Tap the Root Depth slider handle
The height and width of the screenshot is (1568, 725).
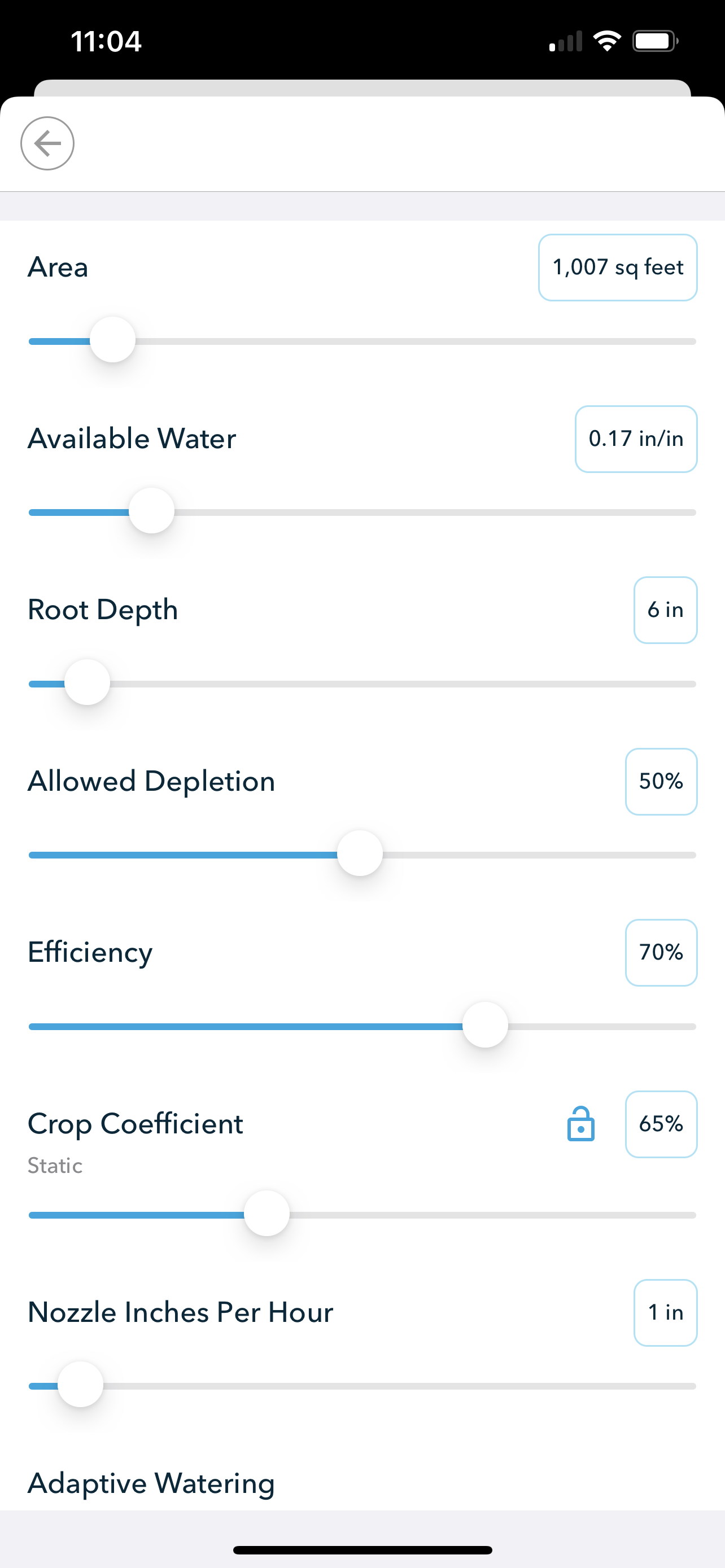(x=88, y=682)
